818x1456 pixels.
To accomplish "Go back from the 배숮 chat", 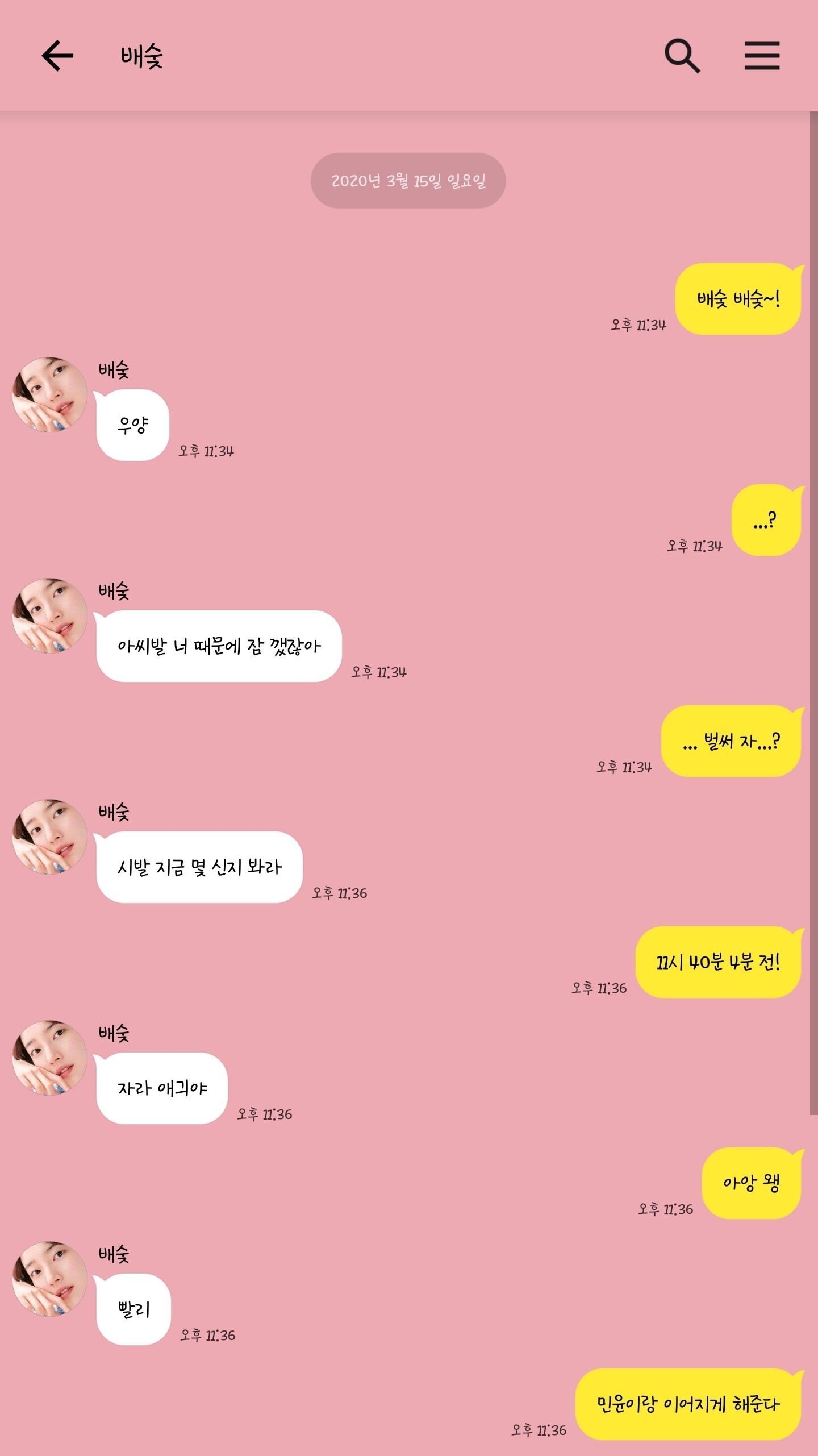I will (57, 56).
